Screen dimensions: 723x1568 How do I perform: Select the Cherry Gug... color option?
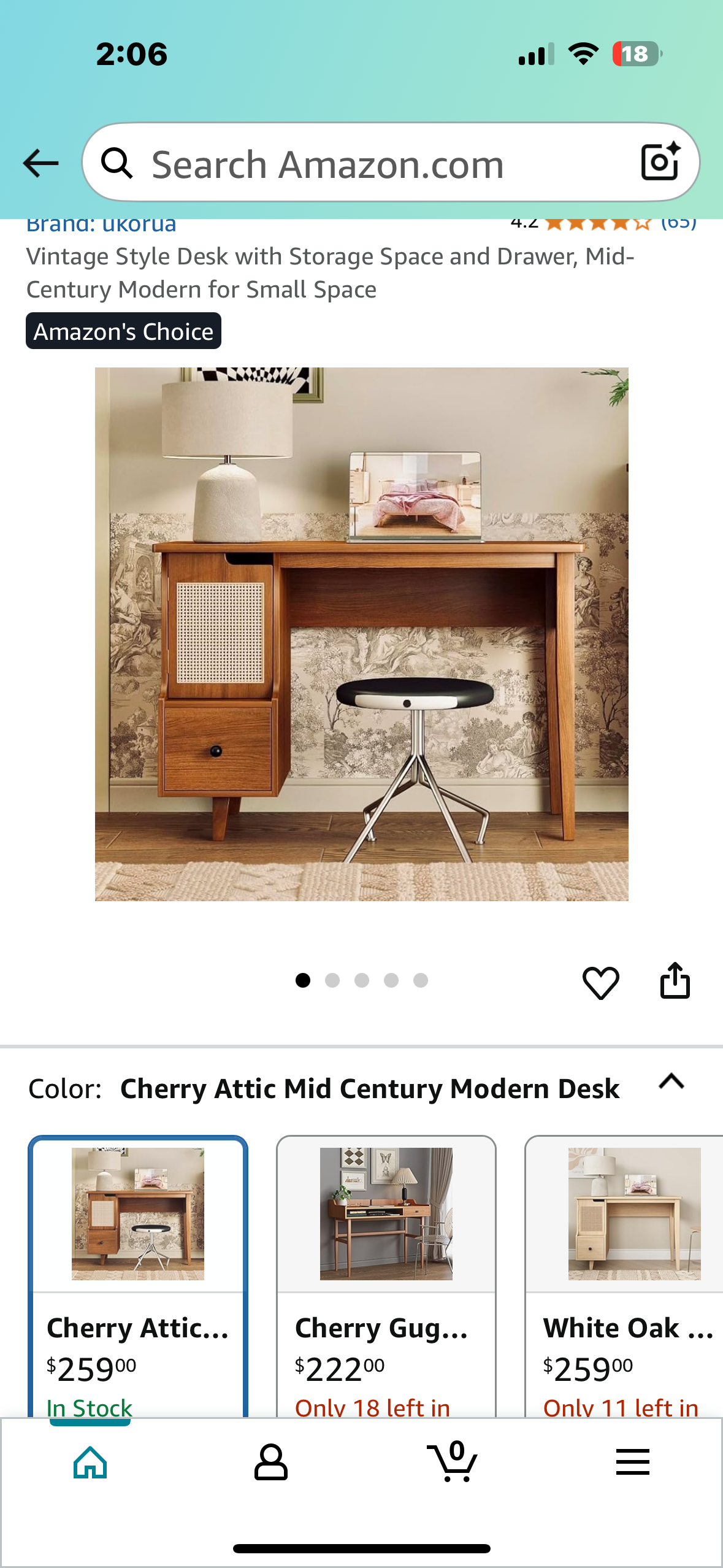point(386,1276)
